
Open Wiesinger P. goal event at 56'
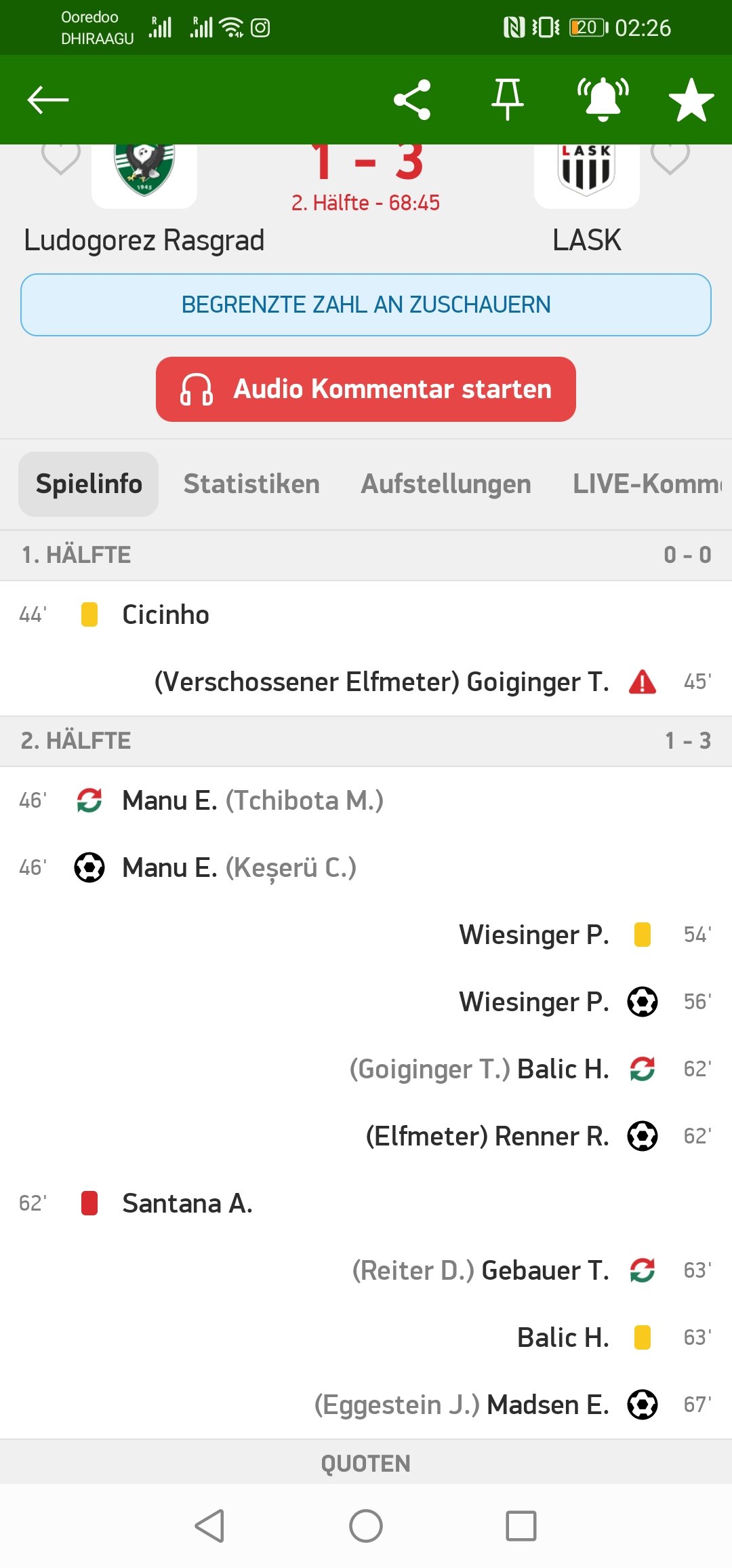pyautogui.click(x=534, y=1002)
